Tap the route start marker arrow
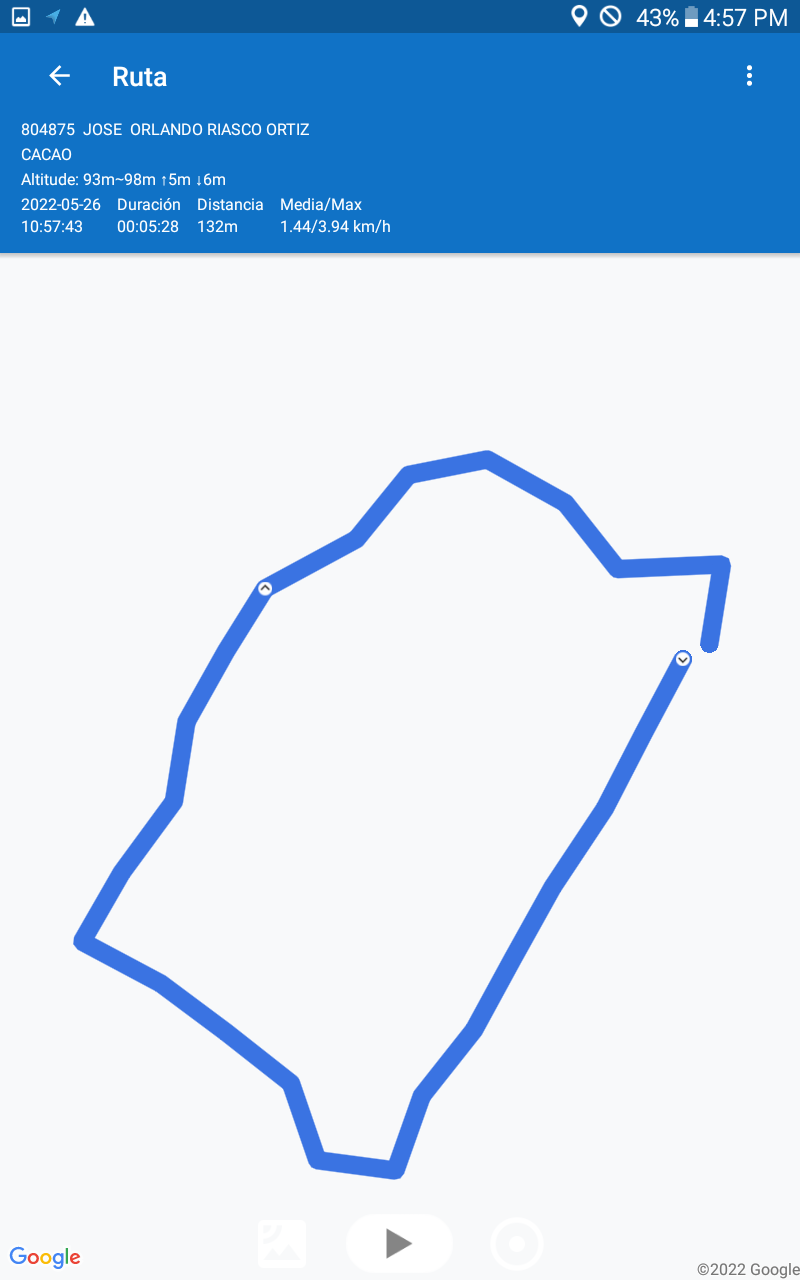 (265, 588)
